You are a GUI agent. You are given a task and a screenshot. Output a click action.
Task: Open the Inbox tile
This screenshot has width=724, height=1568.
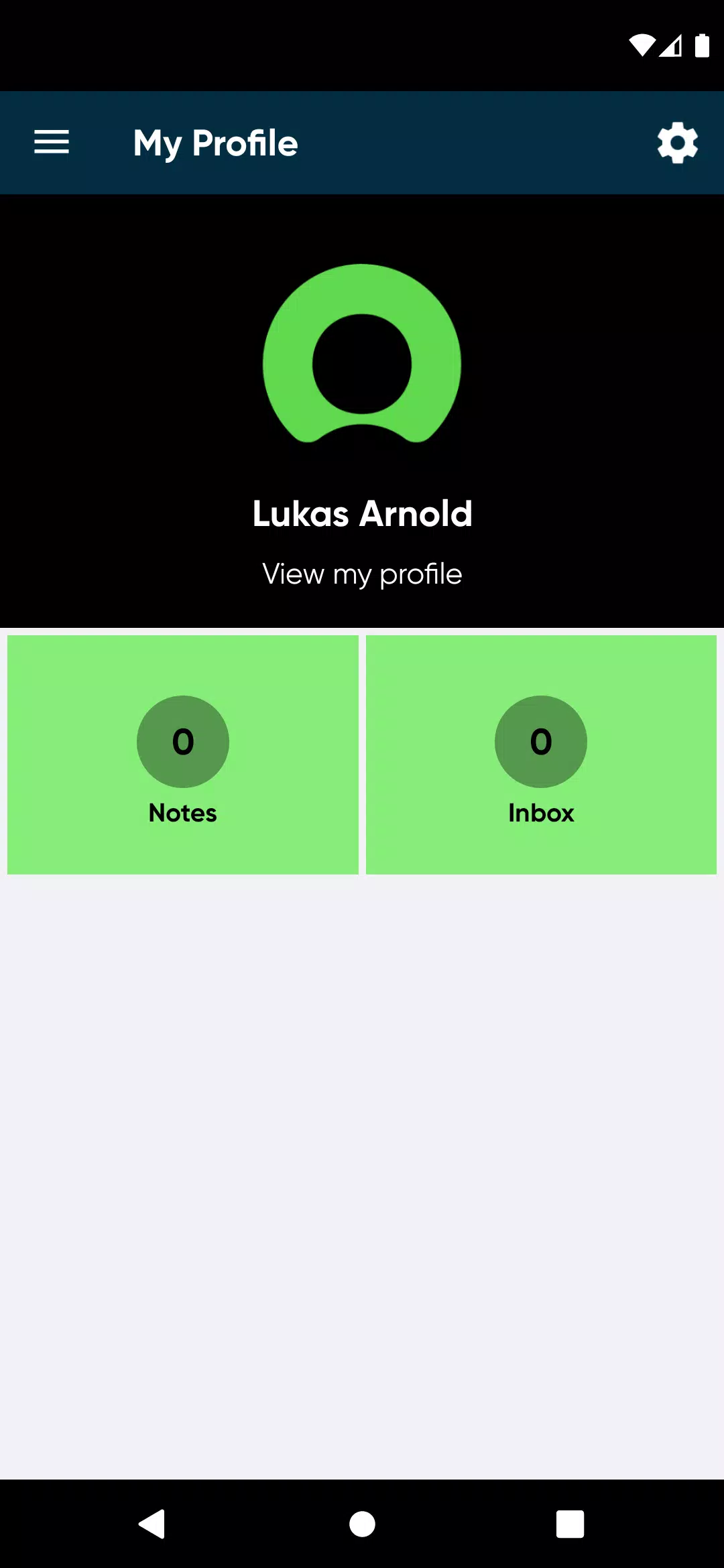[541, 755]
